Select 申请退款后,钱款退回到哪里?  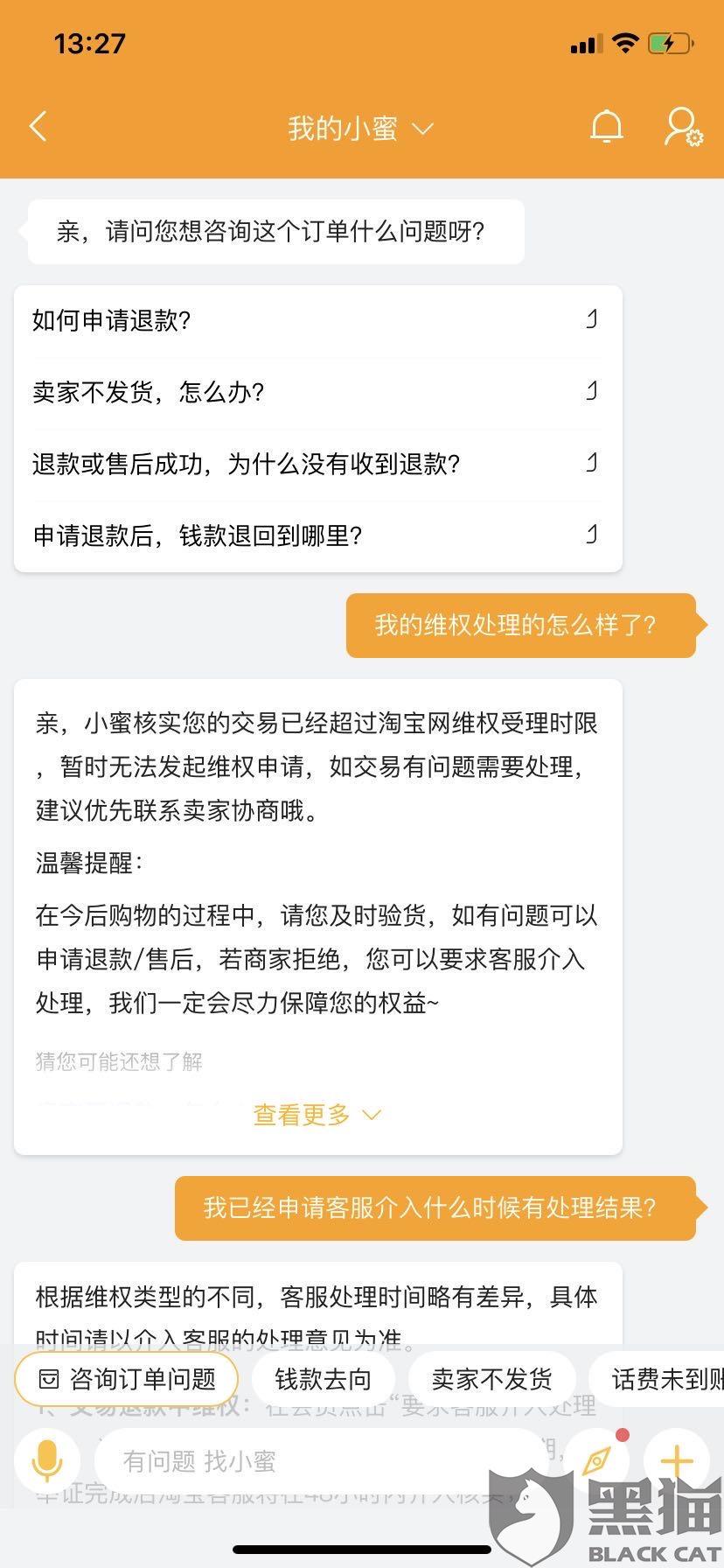coord(318,535)
